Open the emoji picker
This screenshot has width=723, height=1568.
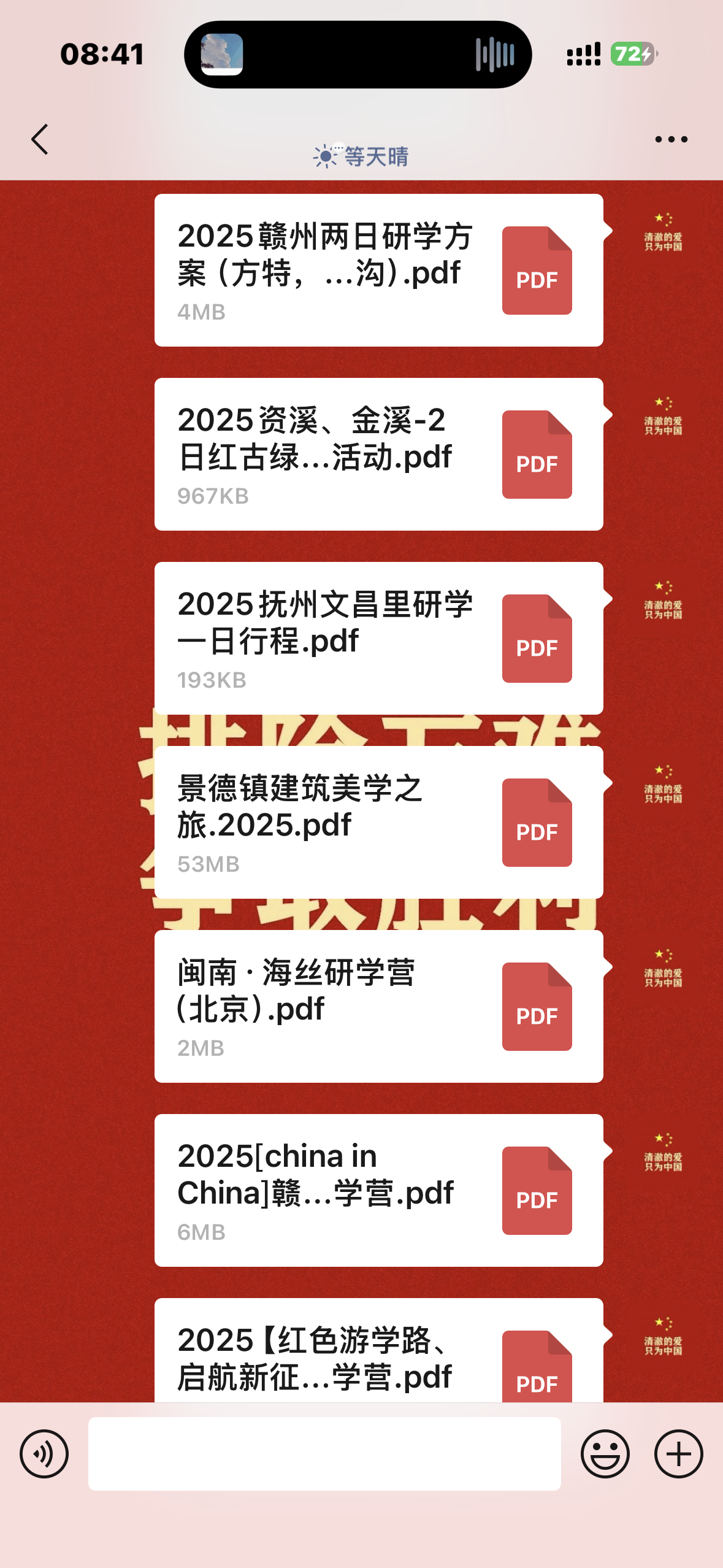[605, 1454]
